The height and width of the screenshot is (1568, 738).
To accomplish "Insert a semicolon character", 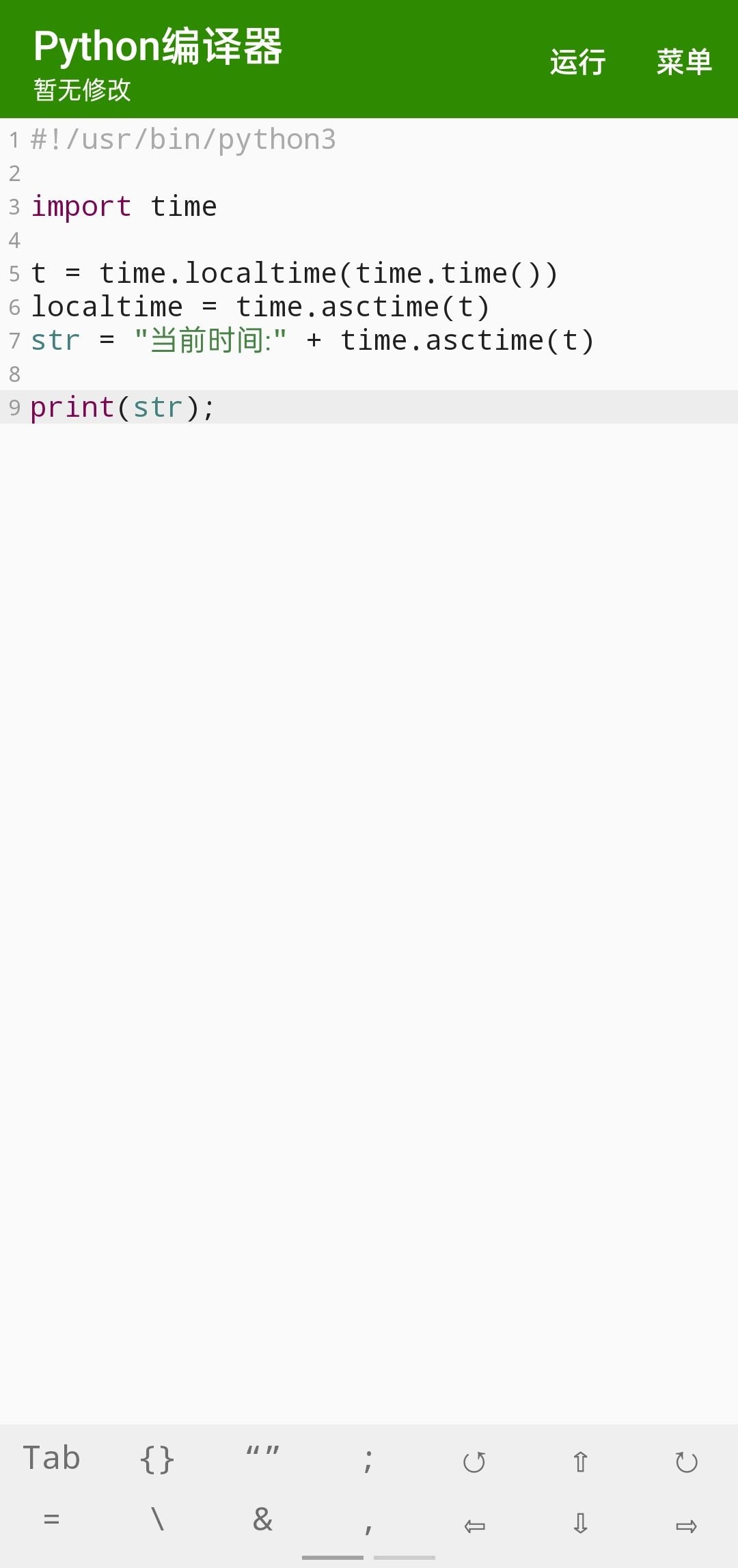I will coord(368,1459).
